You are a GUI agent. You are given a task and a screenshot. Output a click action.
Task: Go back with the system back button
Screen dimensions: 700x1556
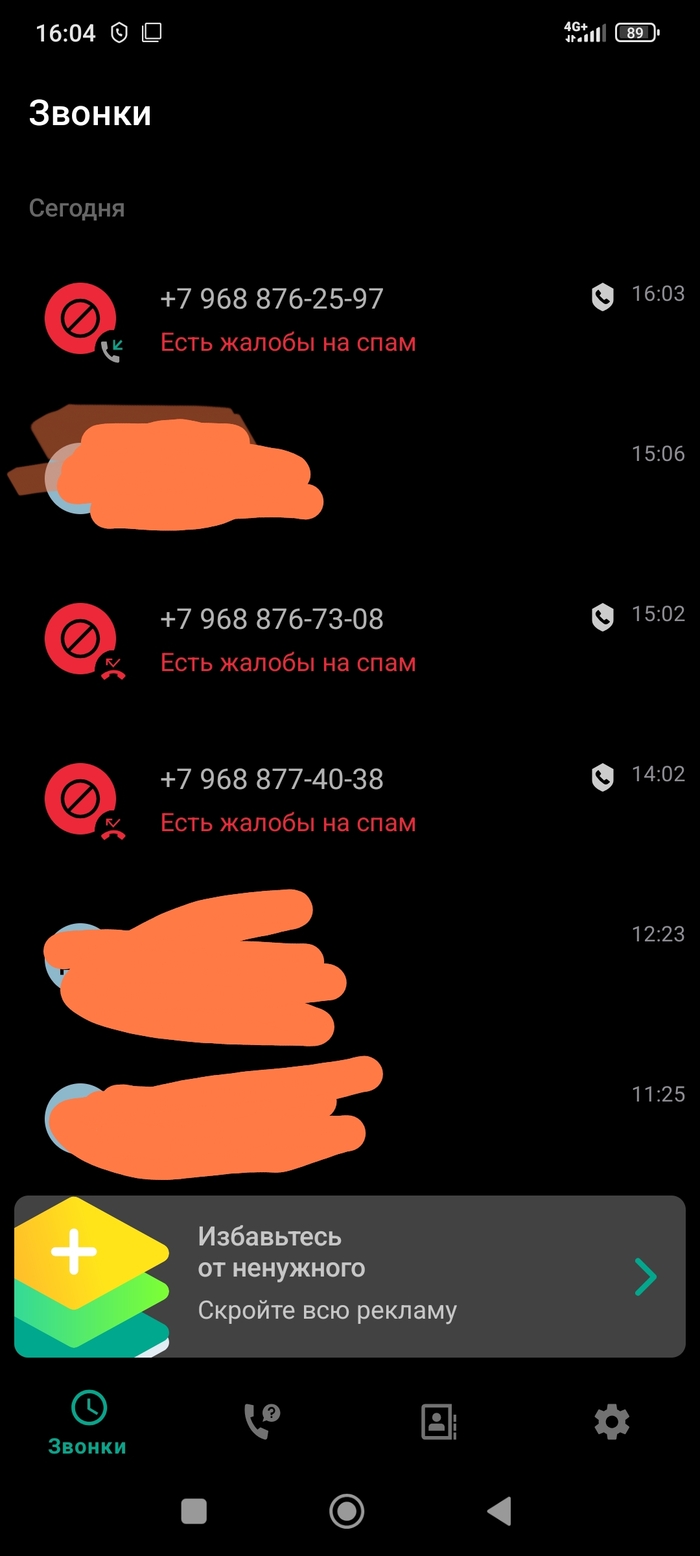[x=499, y=1510]
